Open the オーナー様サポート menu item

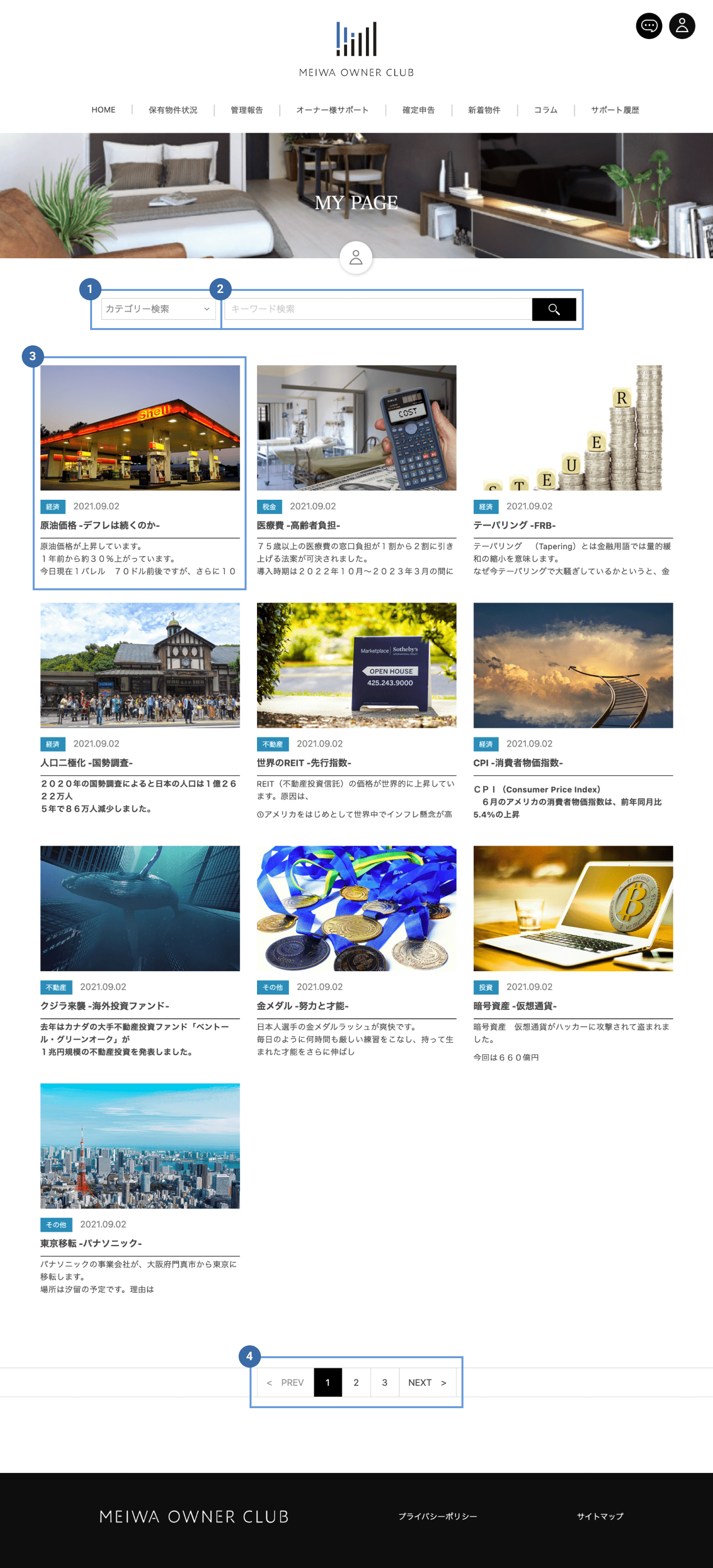point(332,110)
